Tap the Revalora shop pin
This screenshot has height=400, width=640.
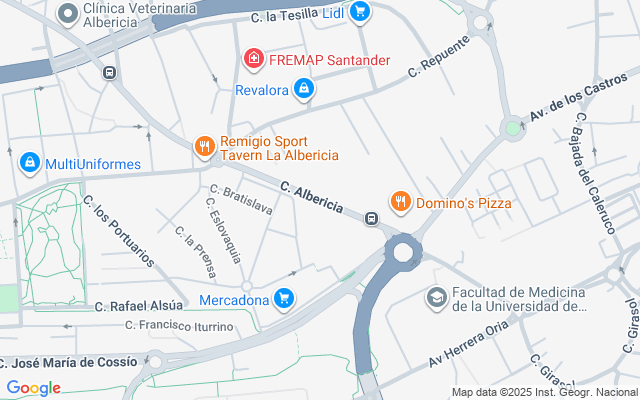pyautogui.click(x=305, y=91)
